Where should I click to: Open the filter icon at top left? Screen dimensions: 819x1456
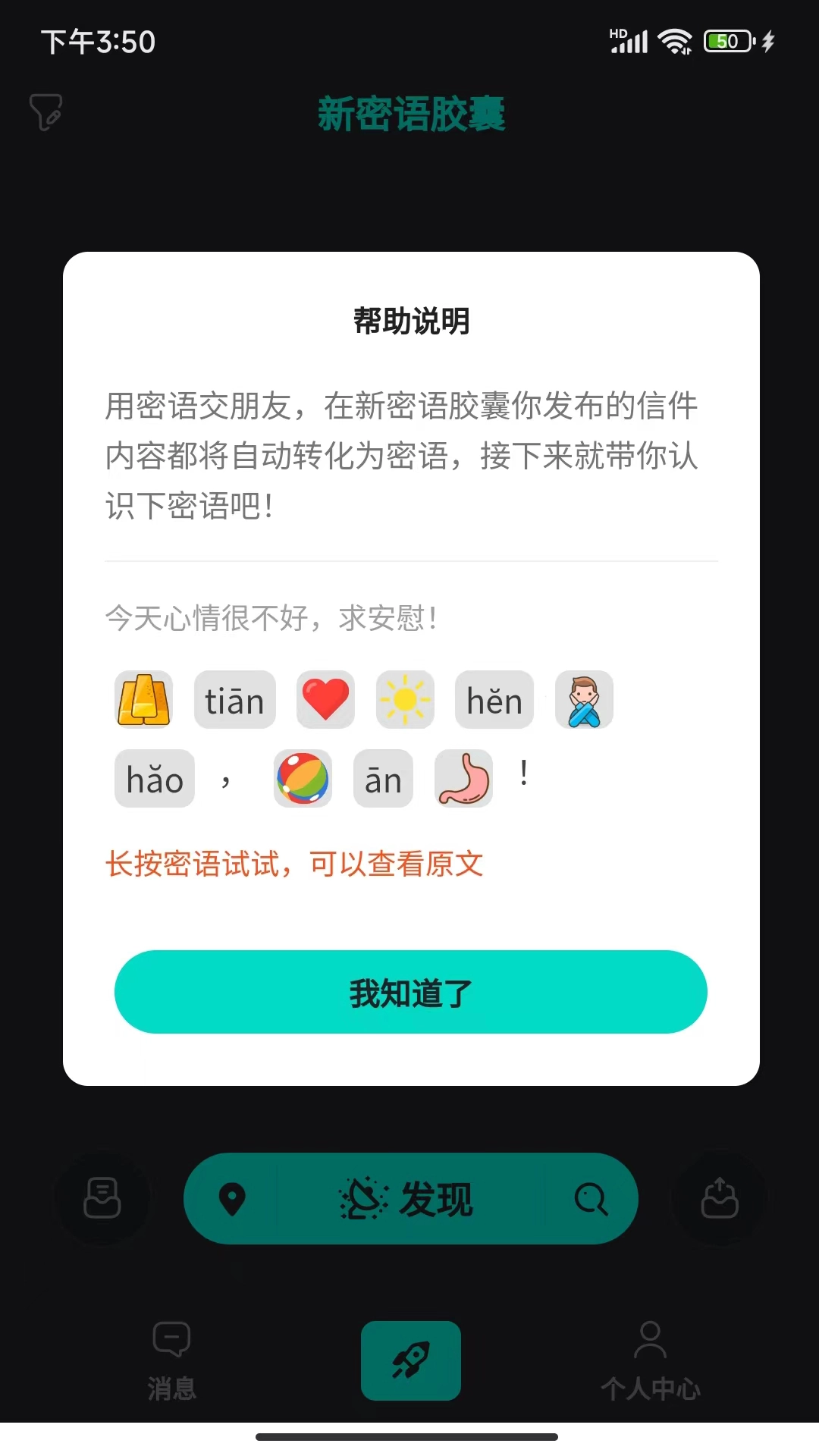(x=45, y=111)
